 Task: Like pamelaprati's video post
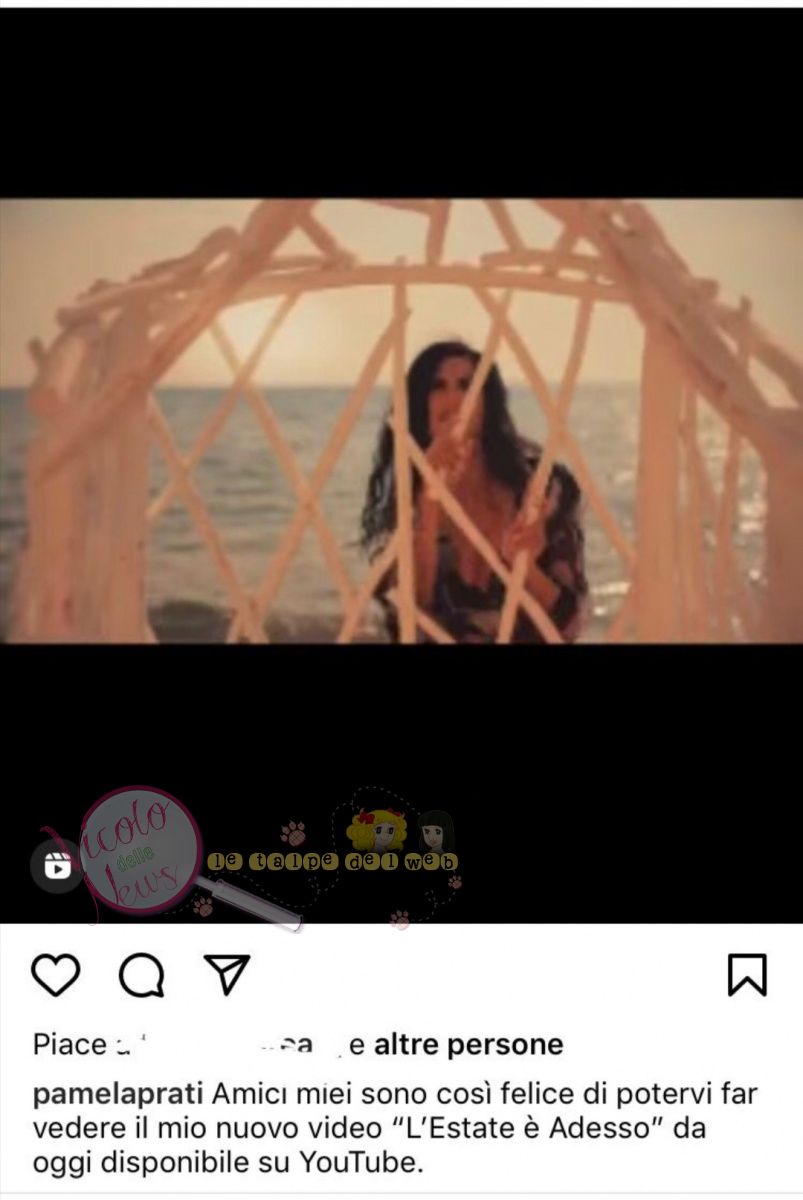[x=55, y=975]
